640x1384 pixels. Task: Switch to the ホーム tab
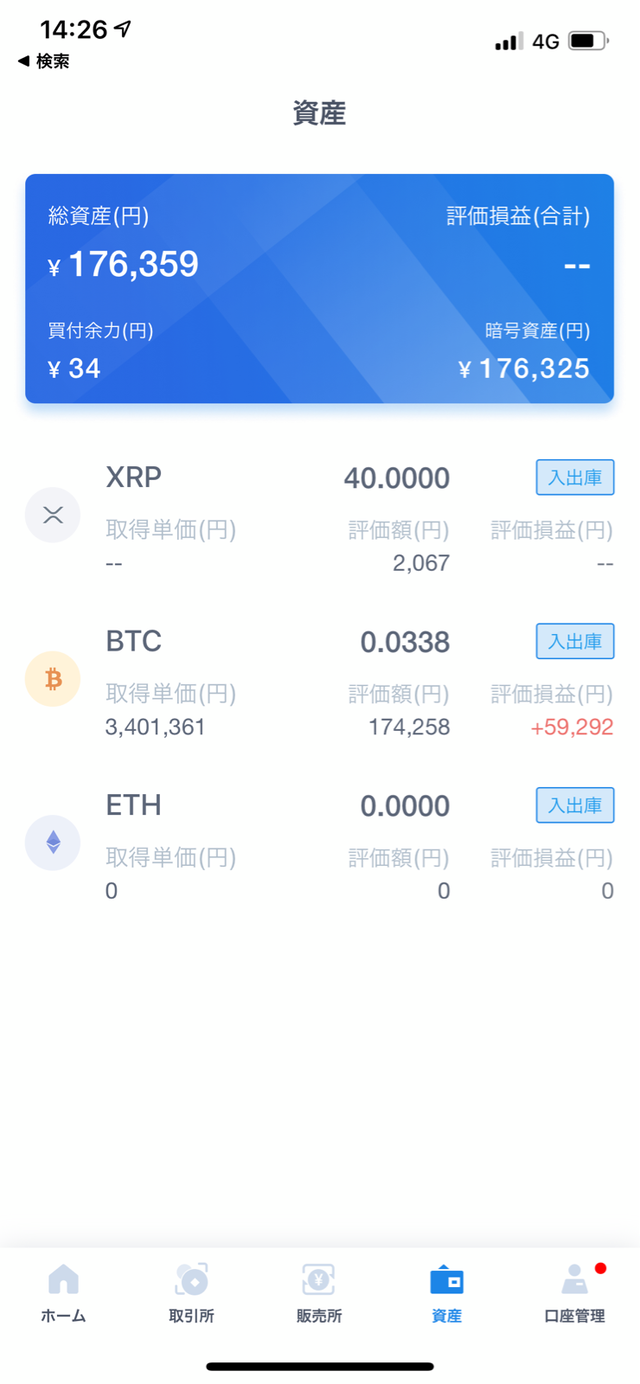(x=63, y=1294)
